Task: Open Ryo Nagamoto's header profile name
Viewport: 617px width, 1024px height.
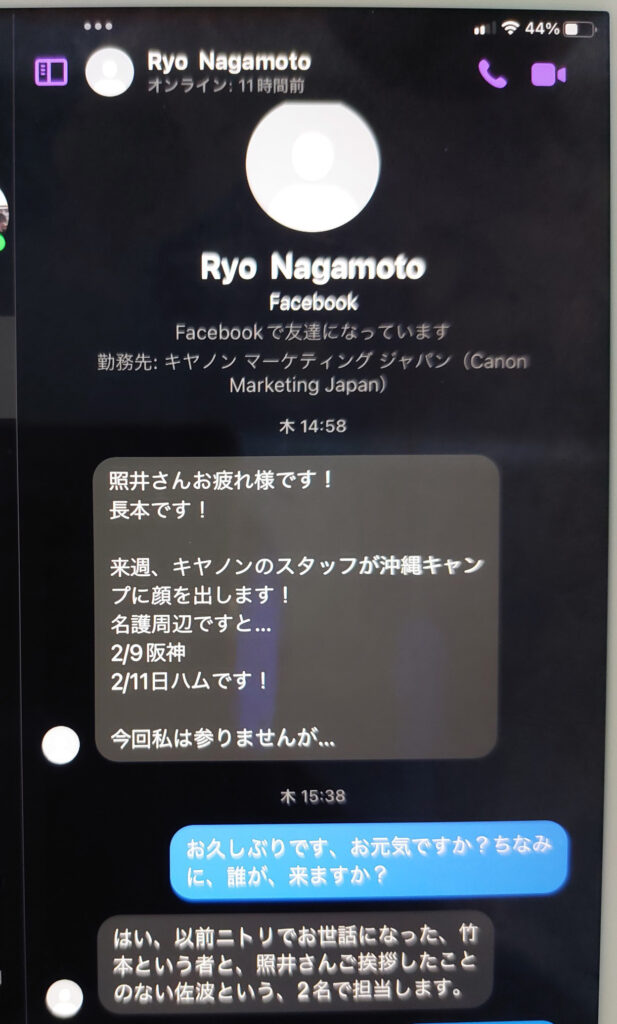Action: (228, 61)
